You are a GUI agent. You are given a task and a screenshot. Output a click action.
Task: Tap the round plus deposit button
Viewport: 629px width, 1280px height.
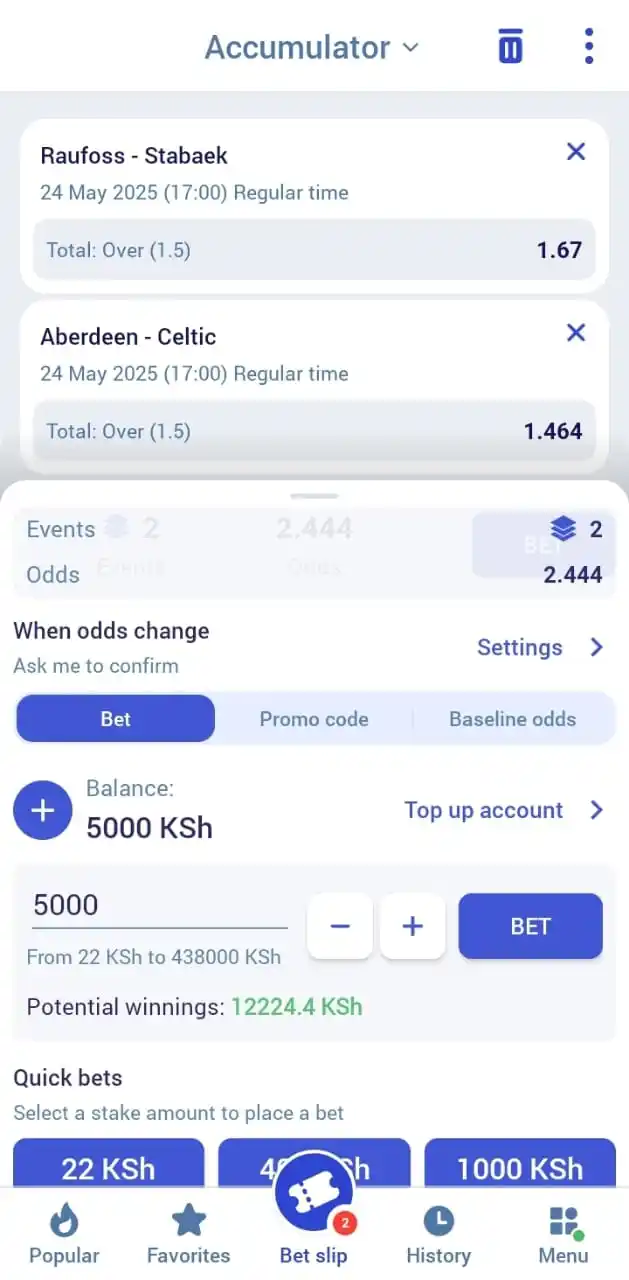click(x=42, y=810)
